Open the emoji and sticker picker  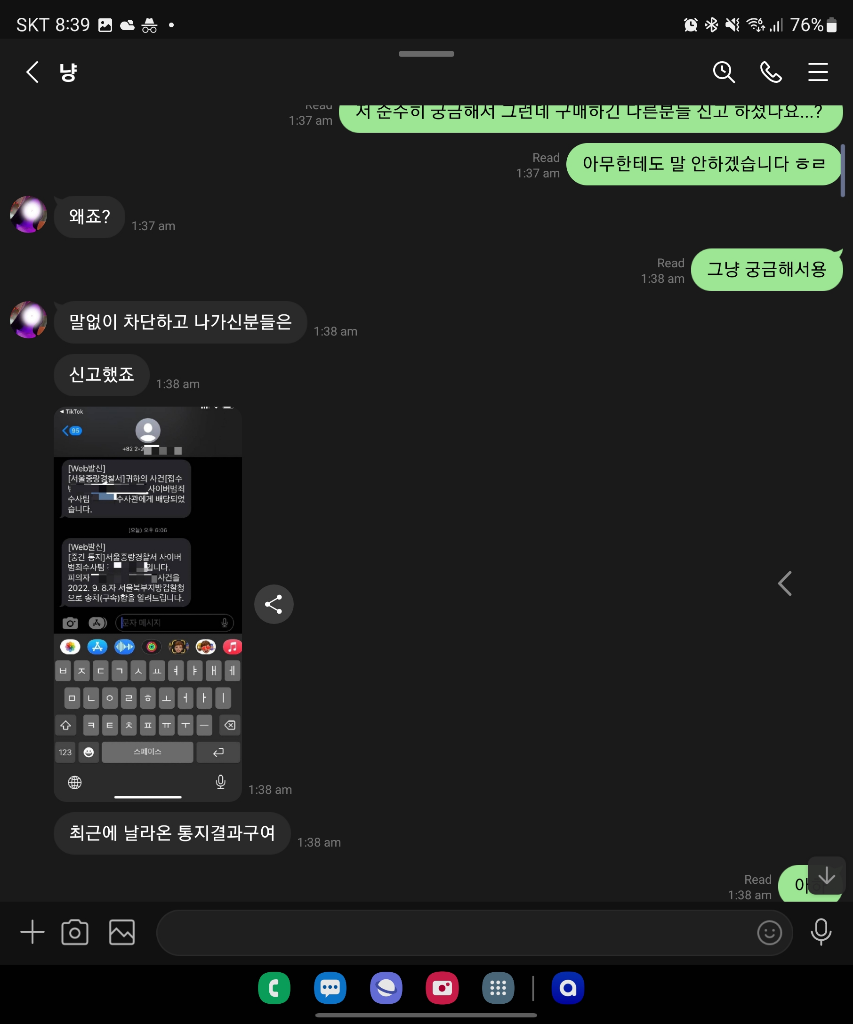(769, 933)
